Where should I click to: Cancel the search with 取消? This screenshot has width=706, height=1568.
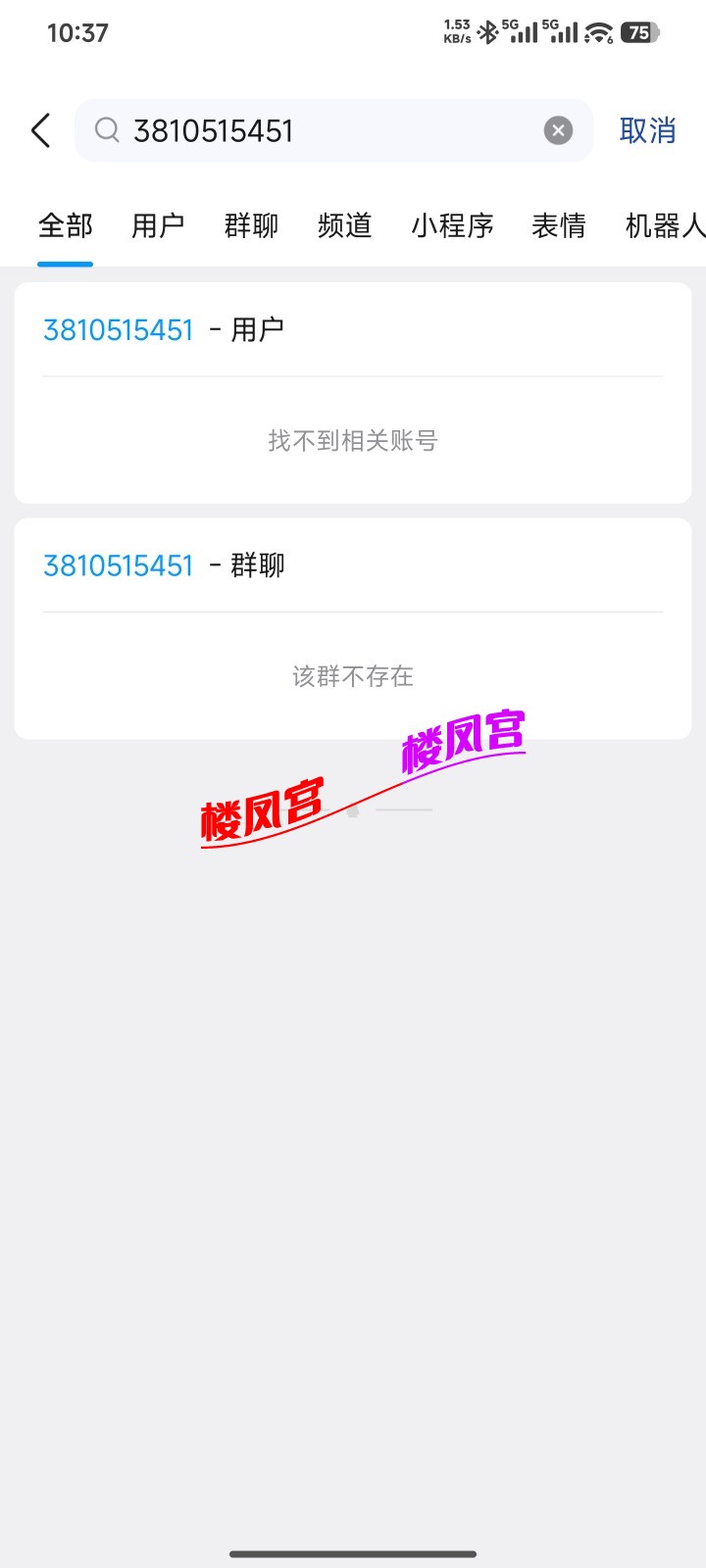coord(647,130)
